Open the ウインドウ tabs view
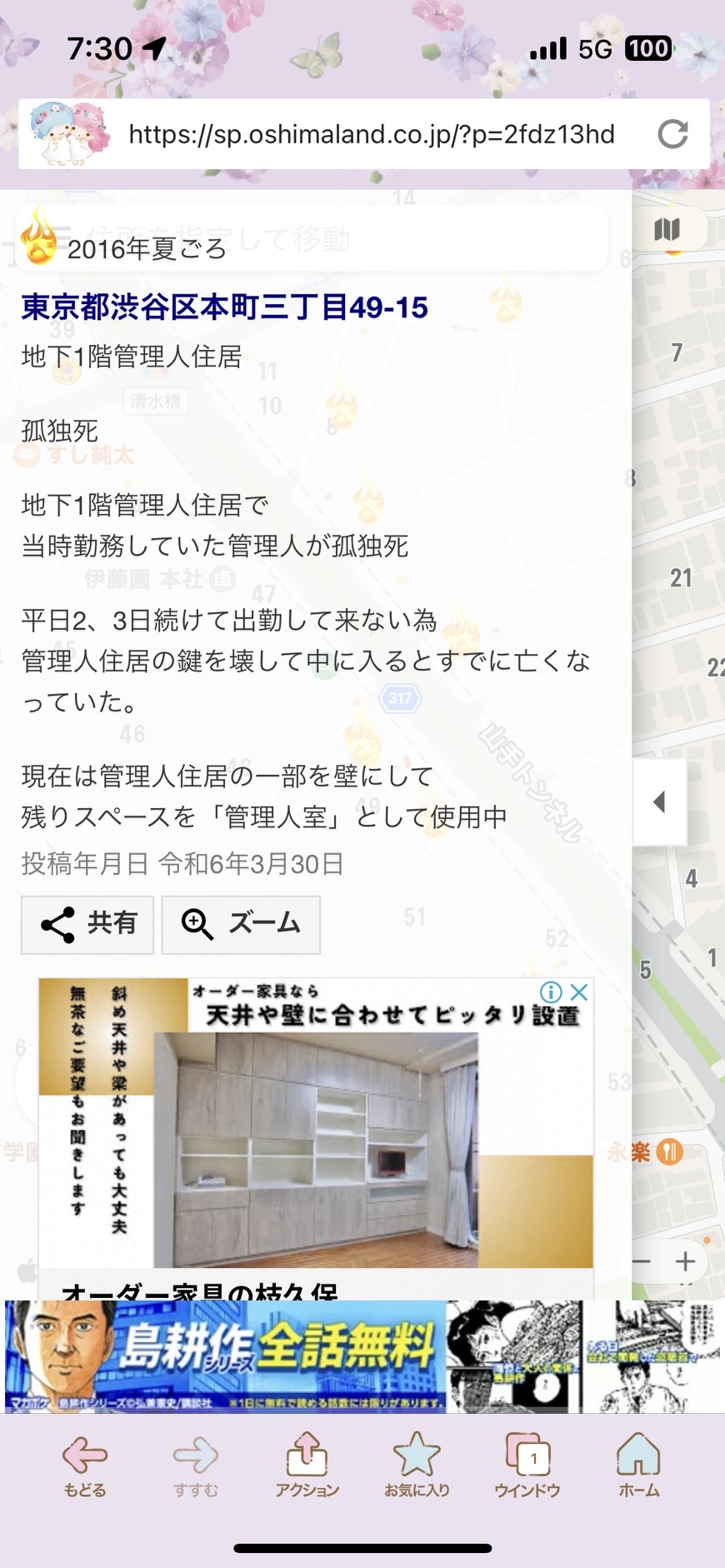This screenshot has width=725, height=1568. coord(527,1466)
